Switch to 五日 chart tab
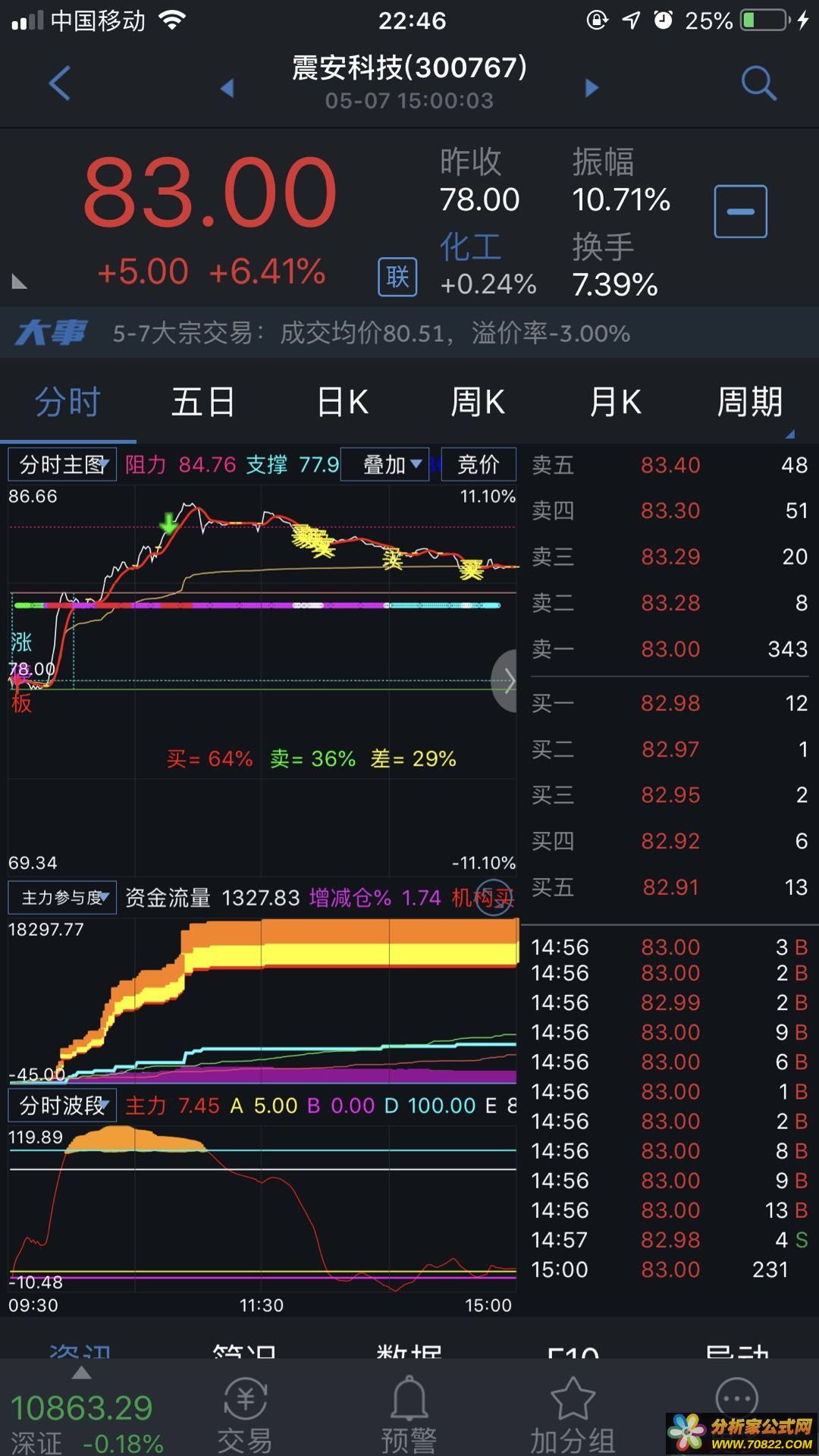The width and height of the screenshot is (819, 1456). (202, 402)
